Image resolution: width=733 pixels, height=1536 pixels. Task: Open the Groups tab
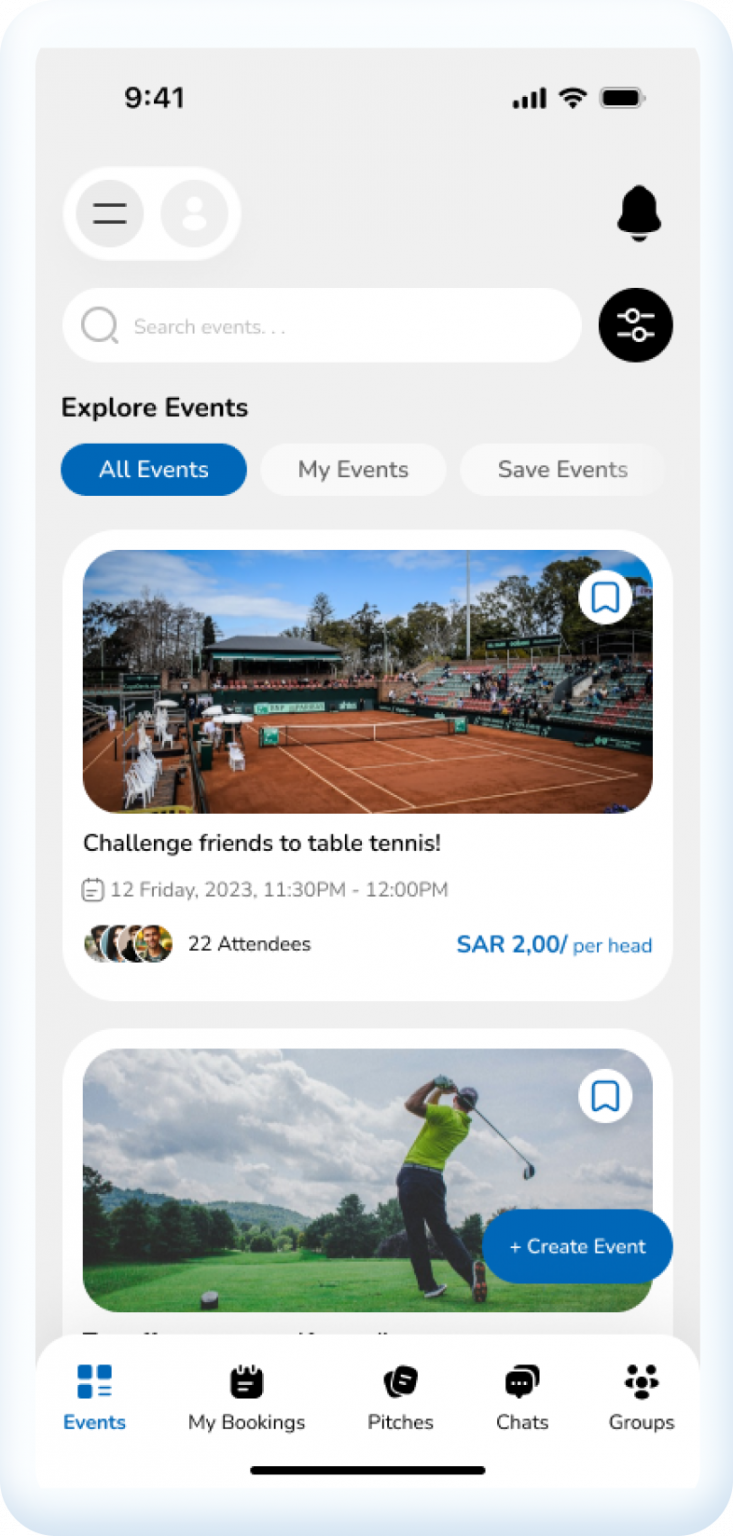[641, 1396]
